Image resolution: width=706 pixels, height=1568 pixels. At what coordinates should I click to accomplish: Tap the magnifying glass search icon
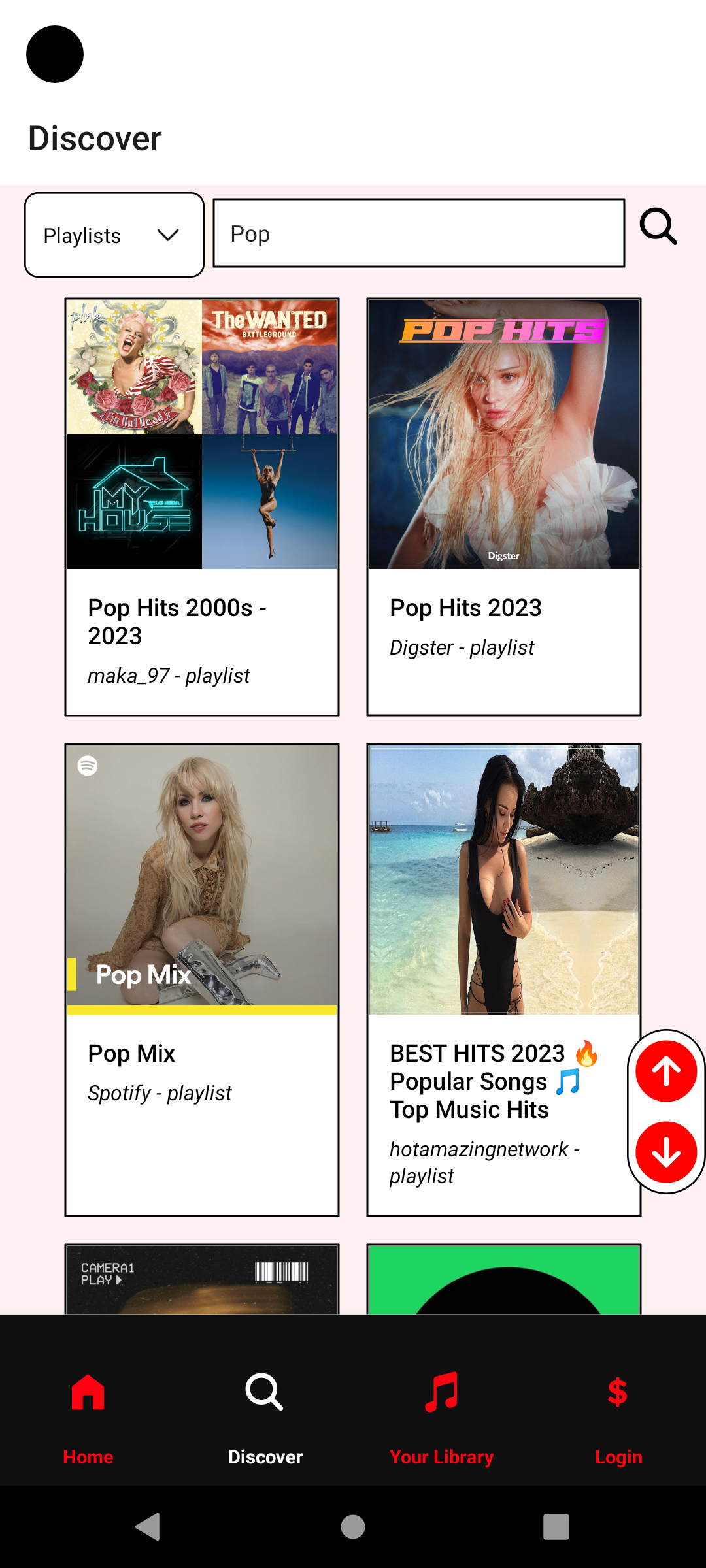click(658, 227)
